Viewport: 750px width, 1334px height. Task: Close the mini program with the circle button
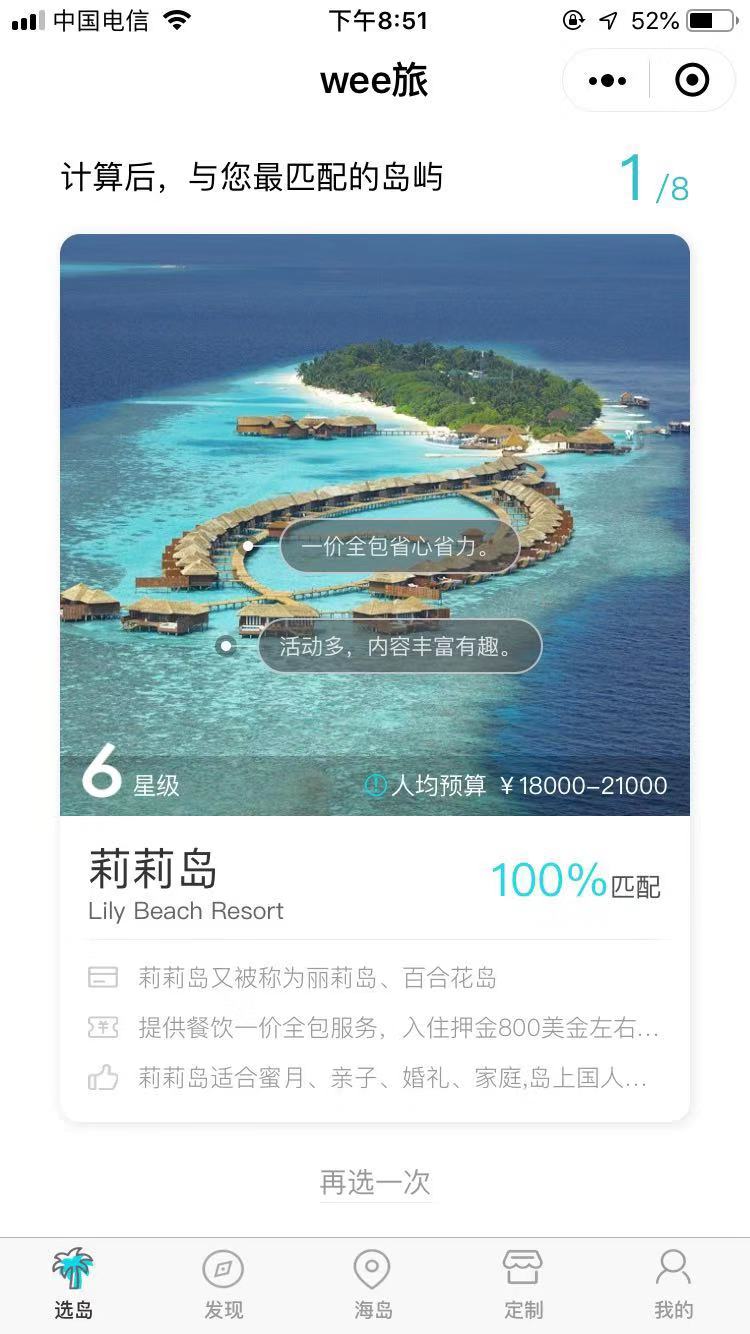coord(692,81)
